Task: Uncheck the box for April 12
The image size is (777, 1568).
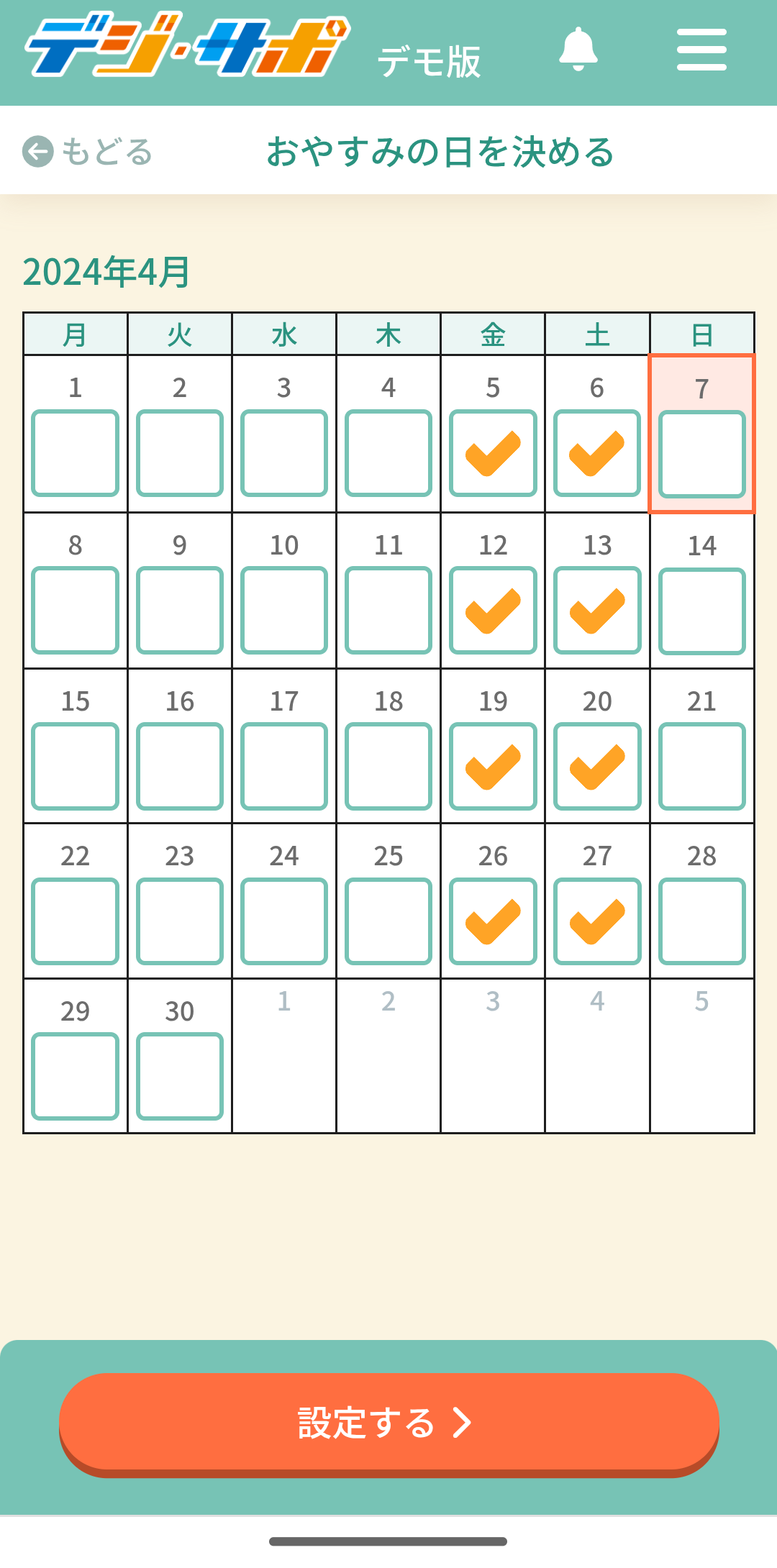Action: pos(493,610)
